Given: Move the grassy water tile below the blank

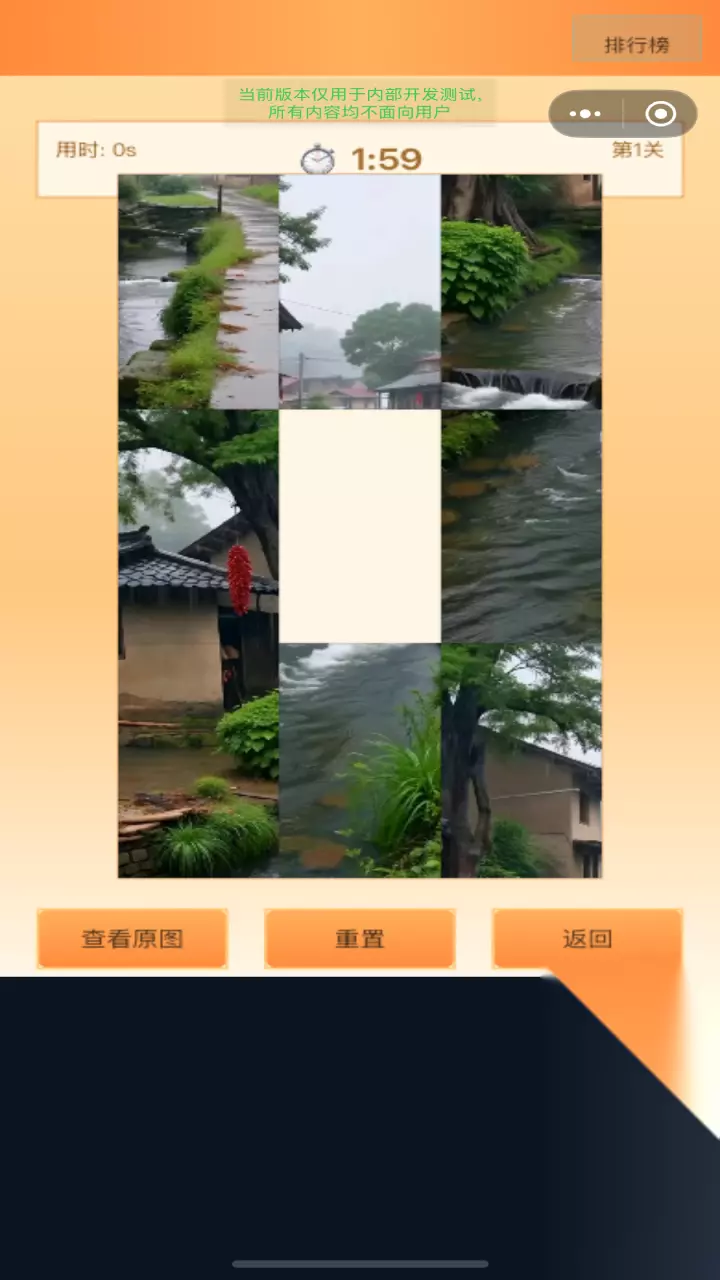Looking at the screenshot, I should point(360,761).
